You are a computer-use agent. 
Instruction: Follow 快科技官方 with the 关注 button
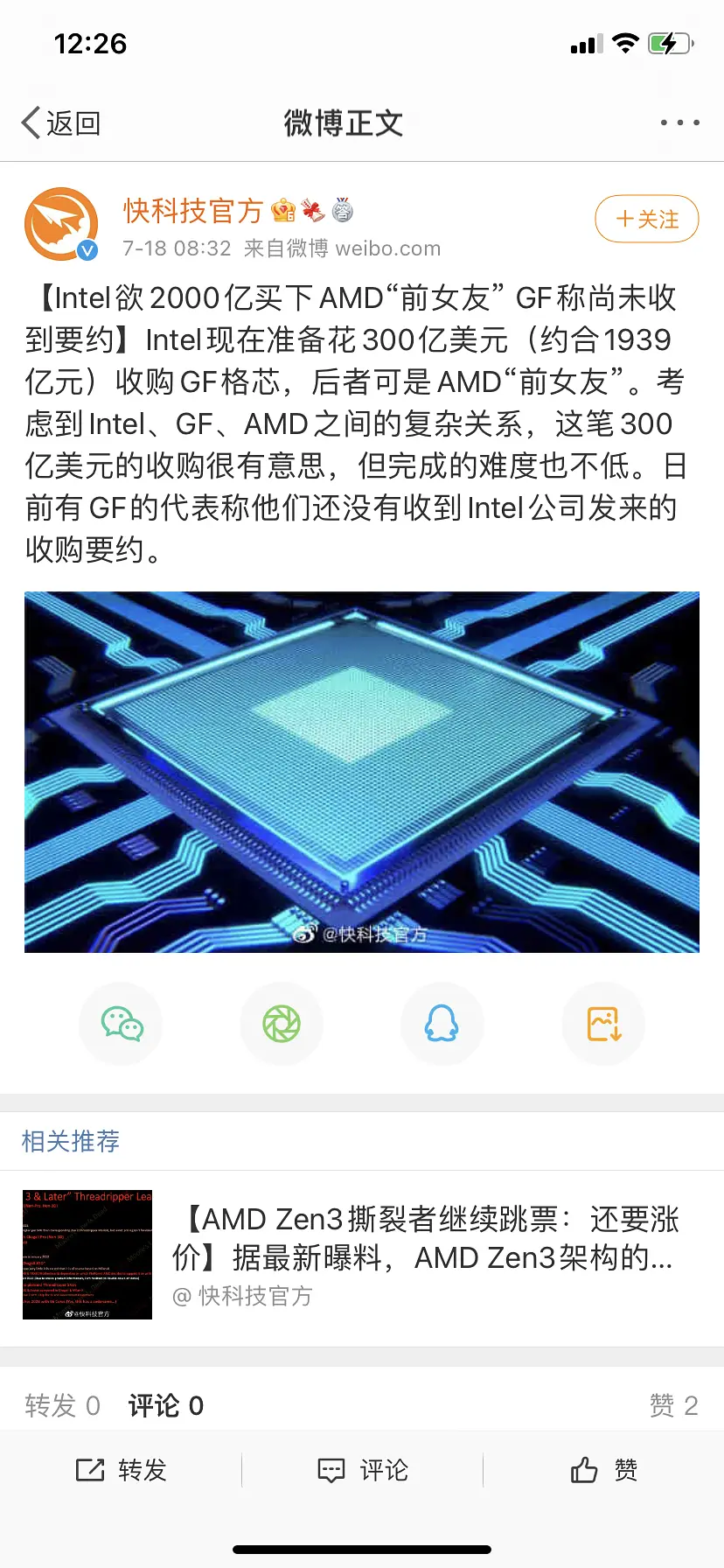[x=646, y=219]
